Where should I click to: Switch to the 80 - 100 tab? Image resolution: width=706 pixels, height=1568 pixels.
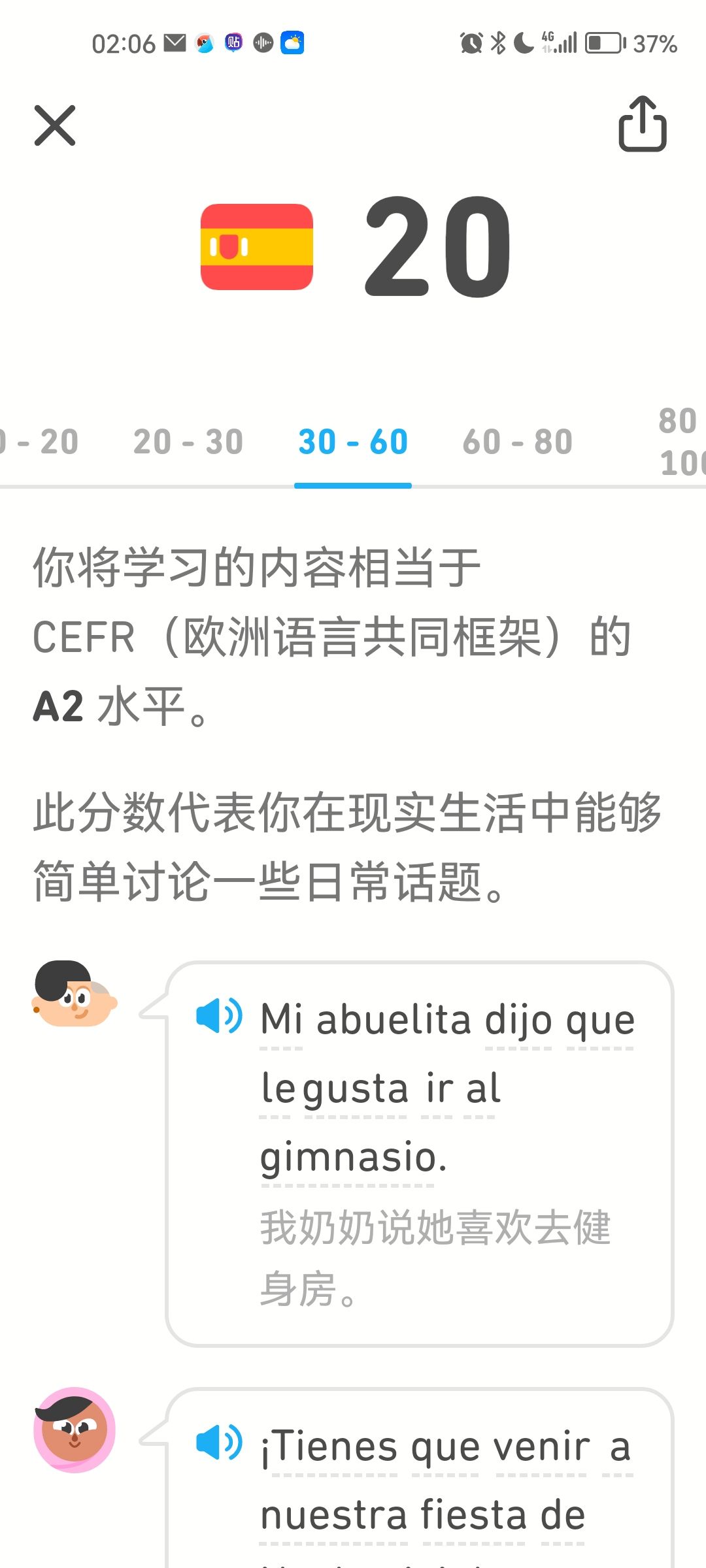tap(681, 442)
